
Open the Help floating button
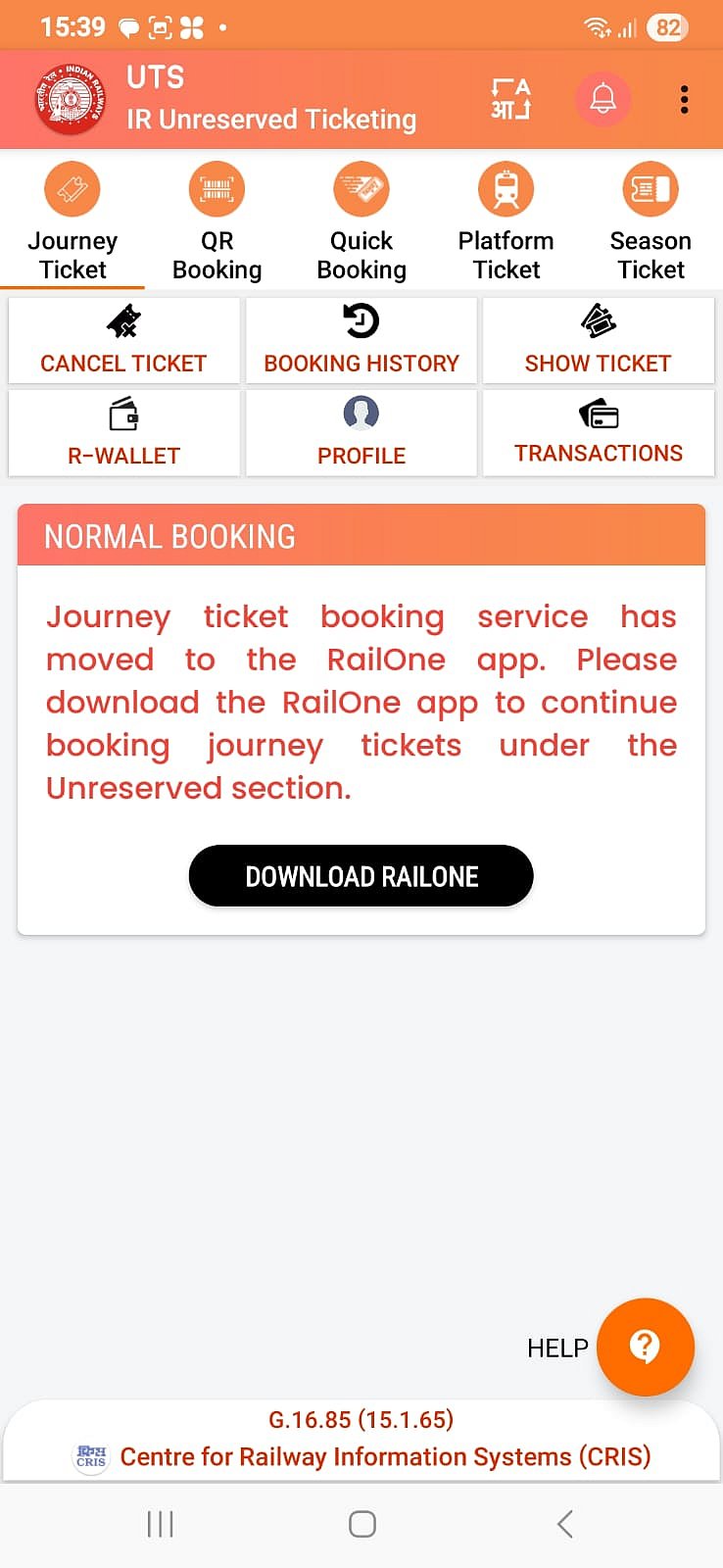(645, 1347)
